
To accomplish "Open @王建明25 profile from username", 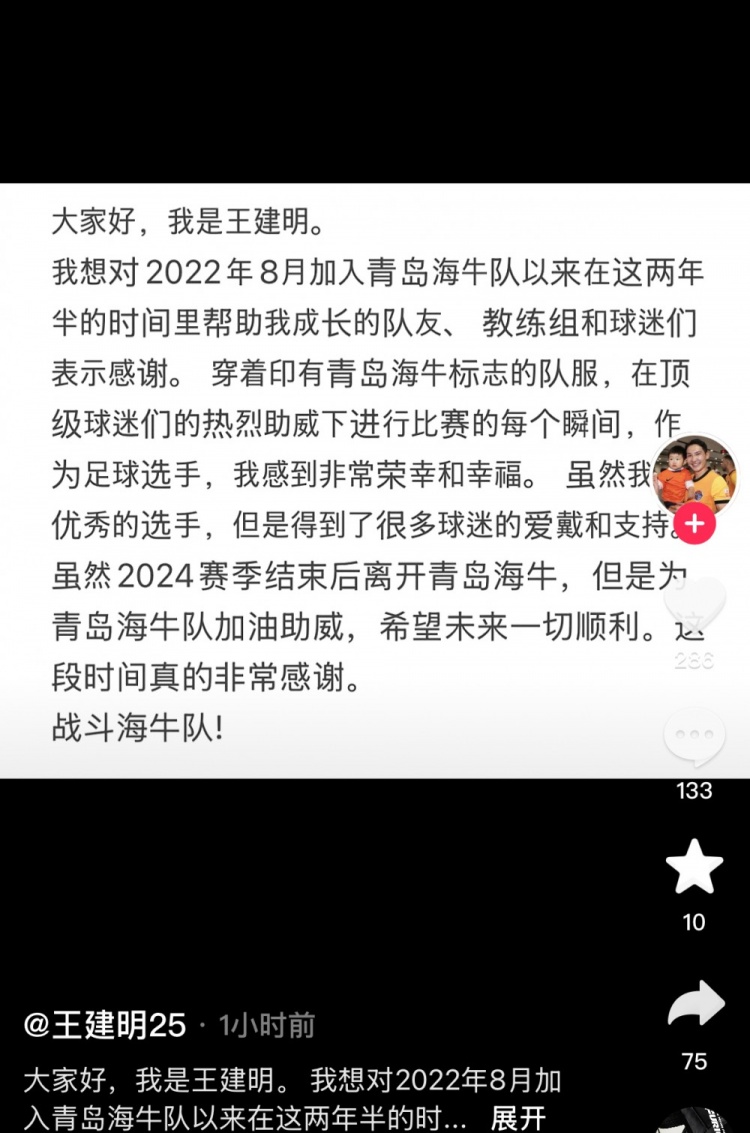I will pyautogui.click(x=105, y=1024).
